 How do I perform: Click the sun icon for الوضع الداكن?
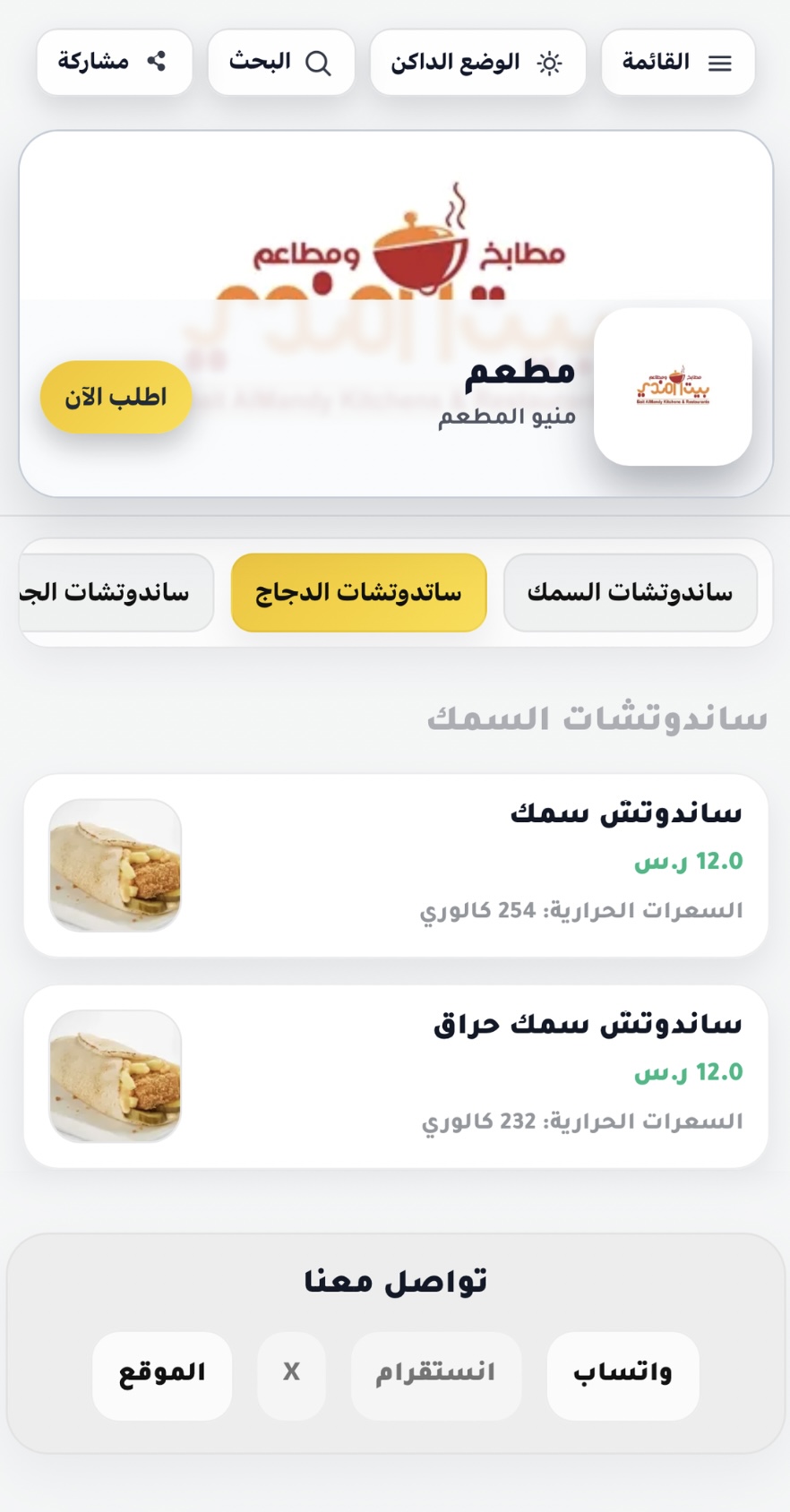550,63
